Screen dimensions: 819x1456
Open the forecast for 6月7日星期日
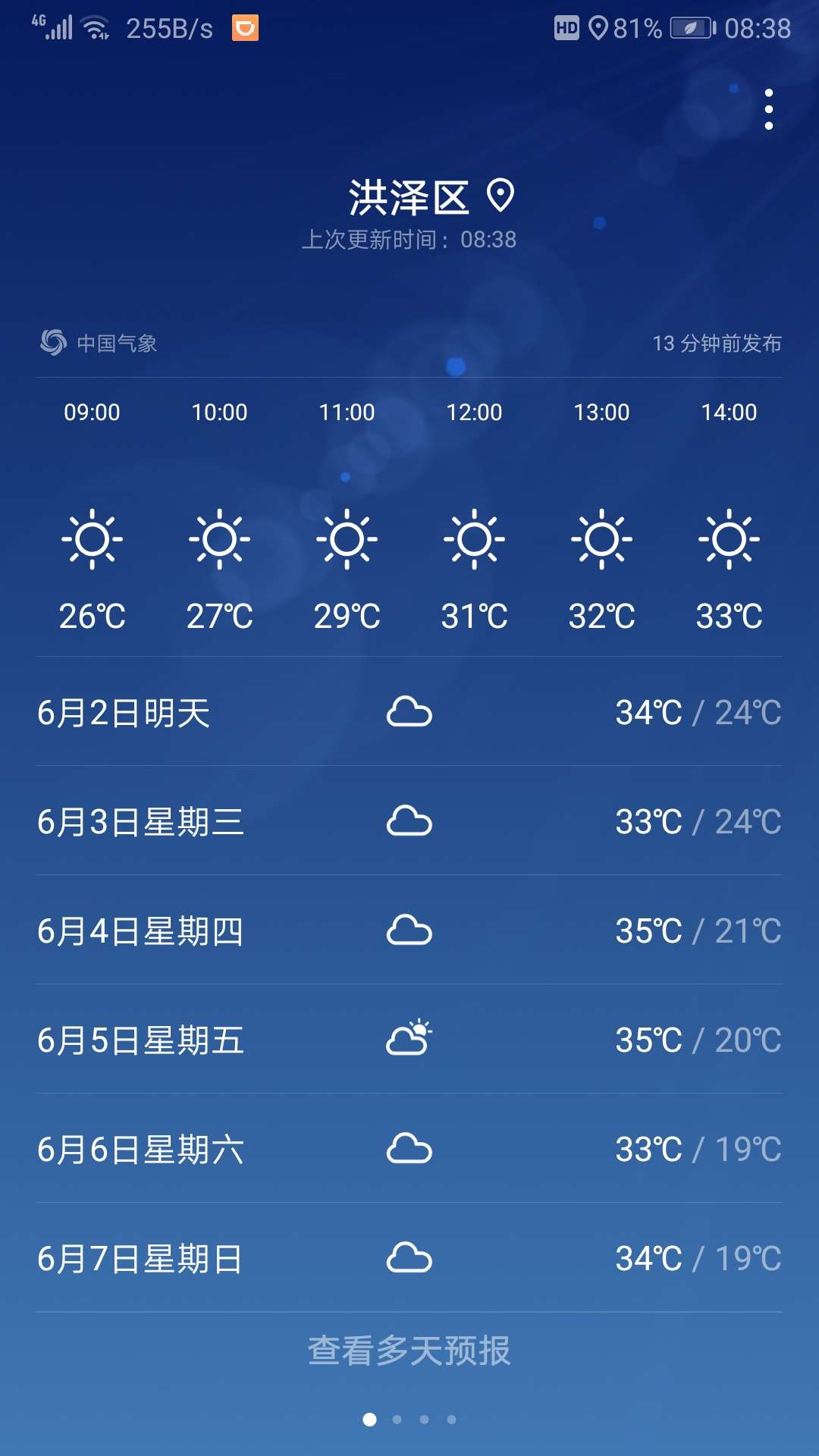coord(409,1258)
